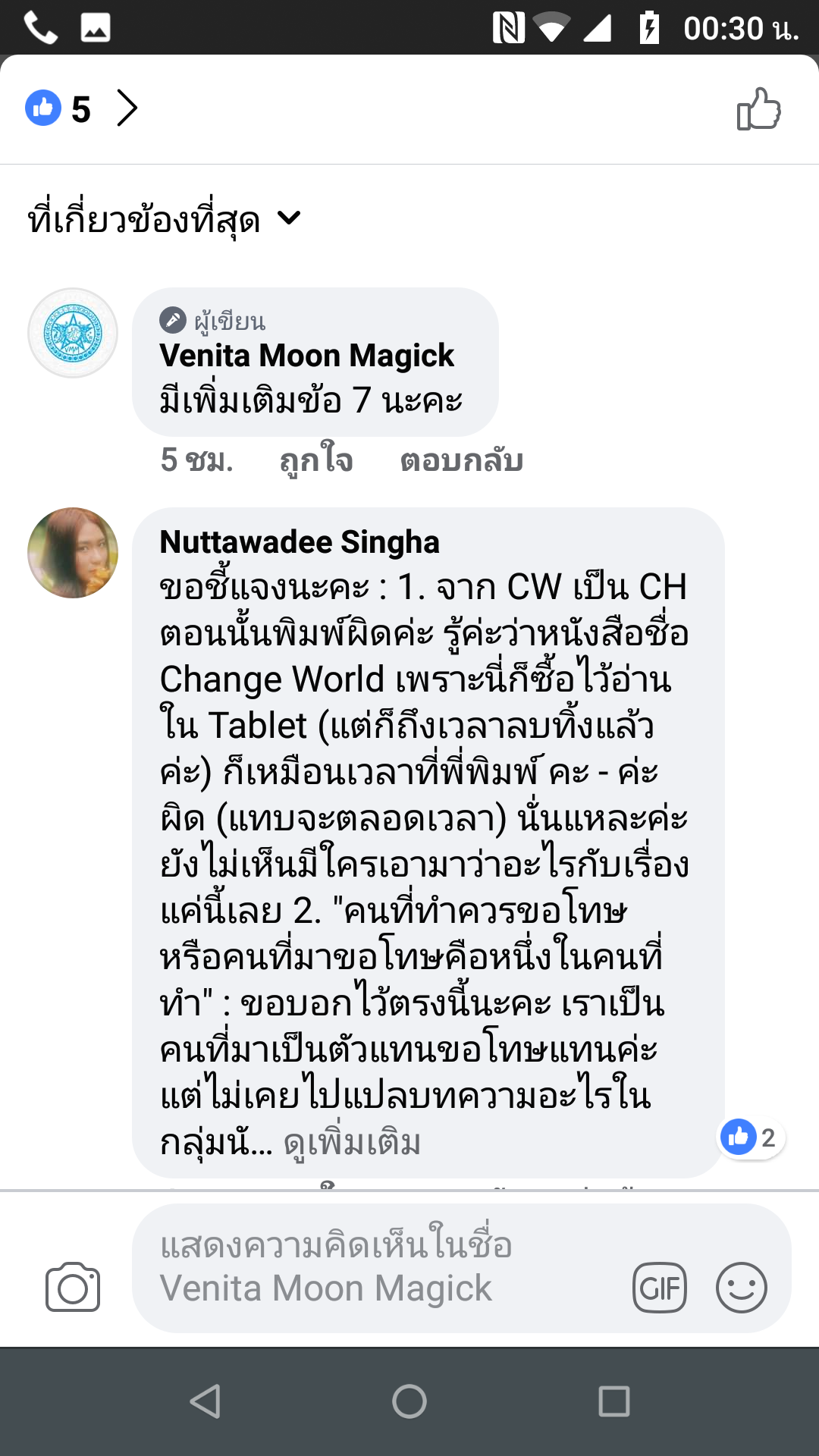Expand Nuttawadee's comment with ดูเพิ่มเติม

click(x=352, y=1142)
